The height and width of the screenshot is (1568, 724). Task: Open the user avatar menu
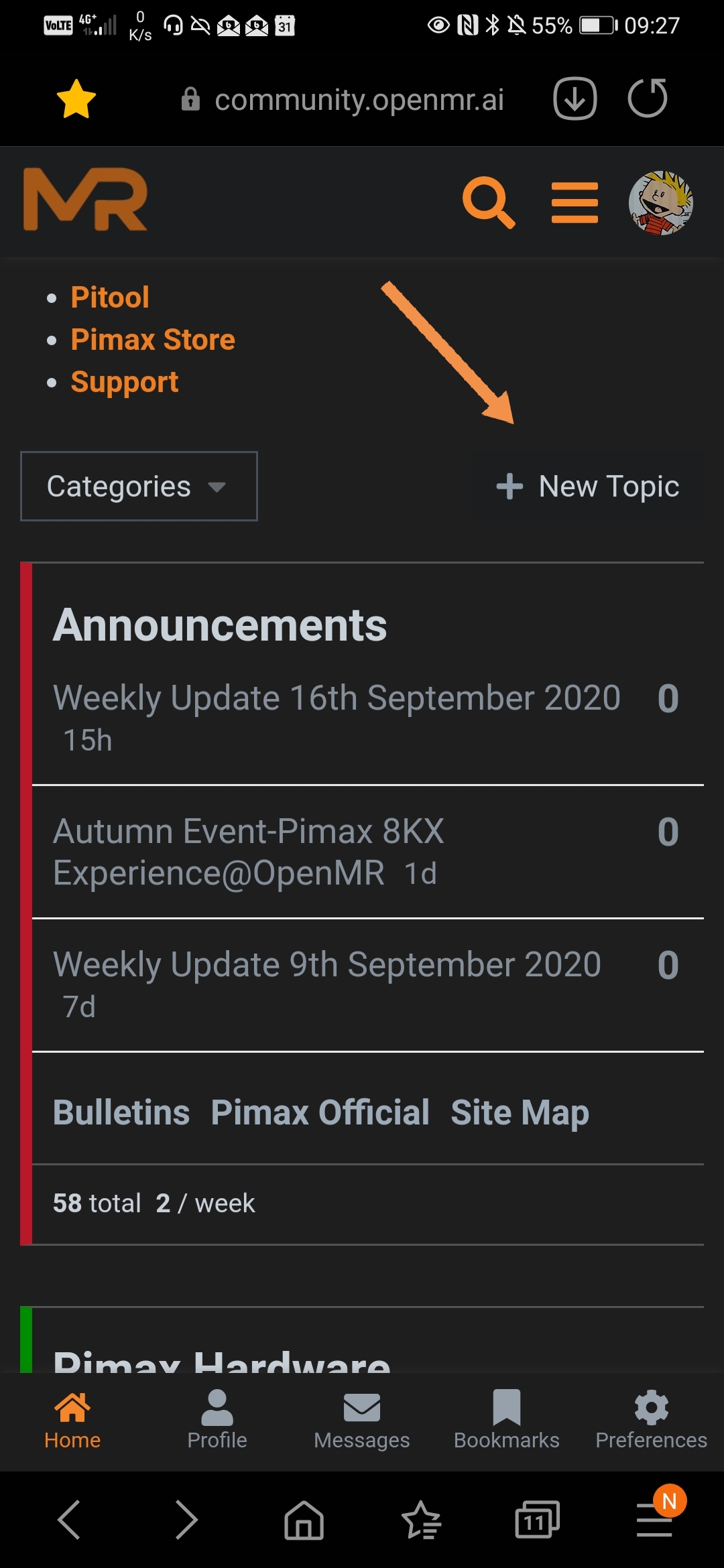pyautogui.click(x=660, y=202)
